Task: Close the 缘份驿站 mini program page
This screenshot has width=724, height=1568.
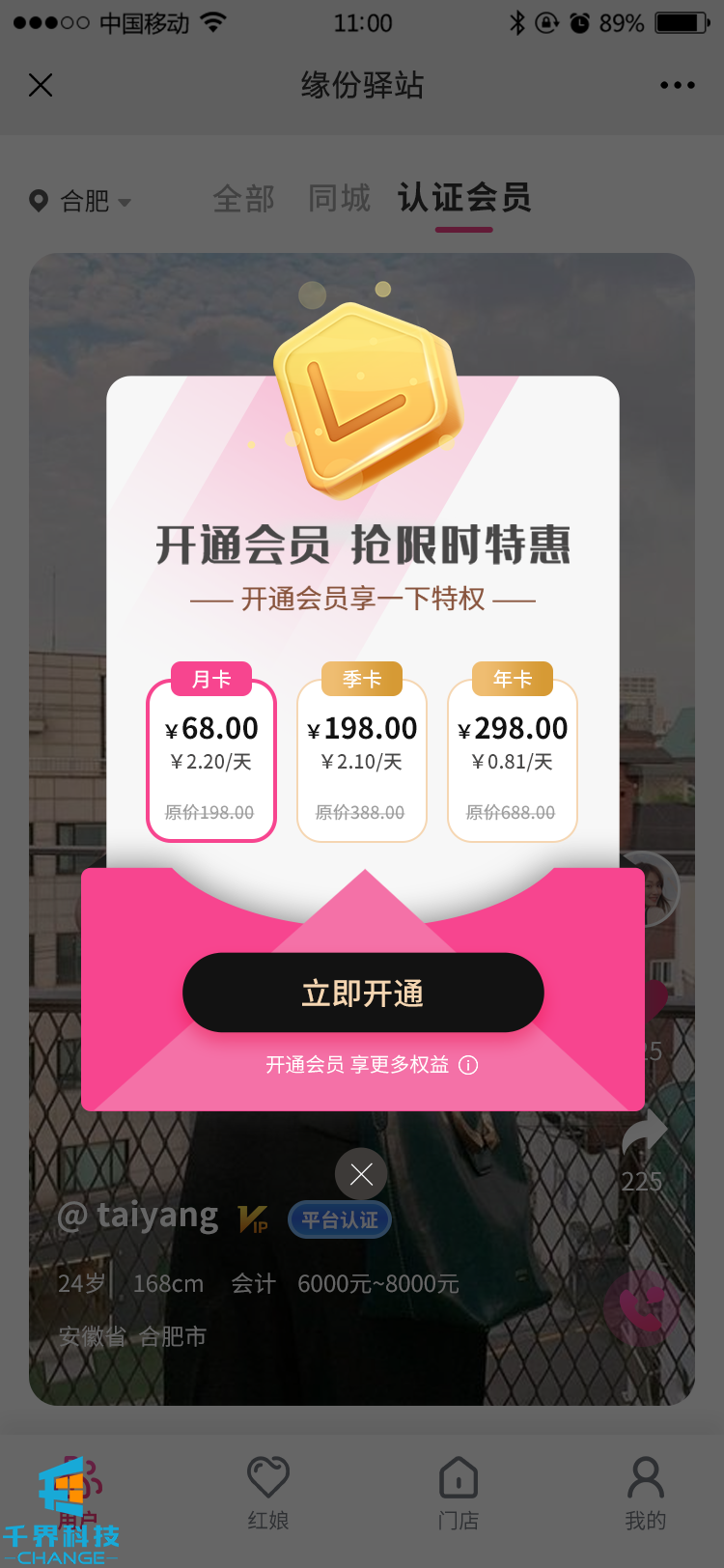Action: [x=41, y=85]
